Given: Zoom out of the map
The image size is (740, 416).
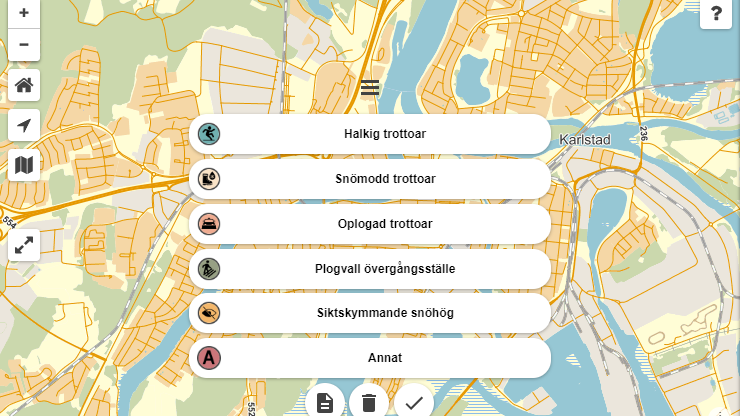Looking at the screenshot, I should tap(24, 45).
